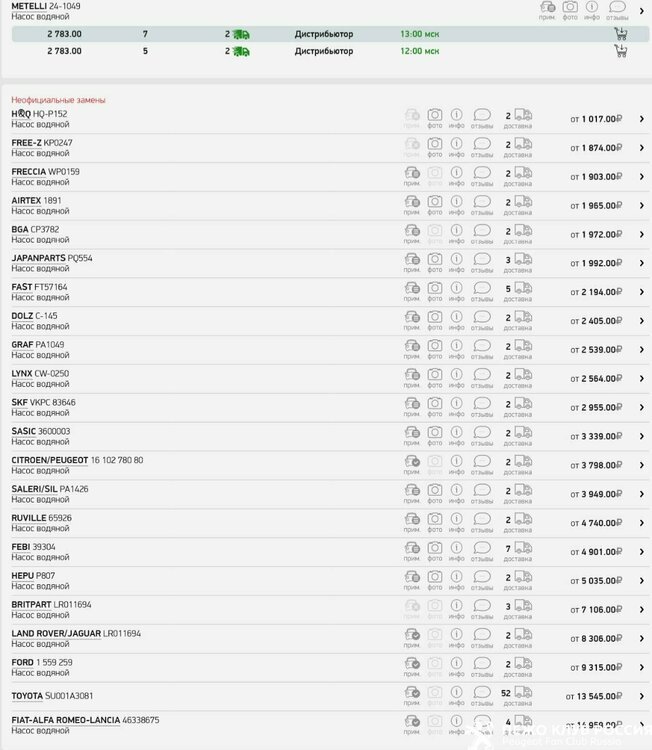View photo of FREE-Z KP0247
The image size is (652, 750).
pos(435,147)
